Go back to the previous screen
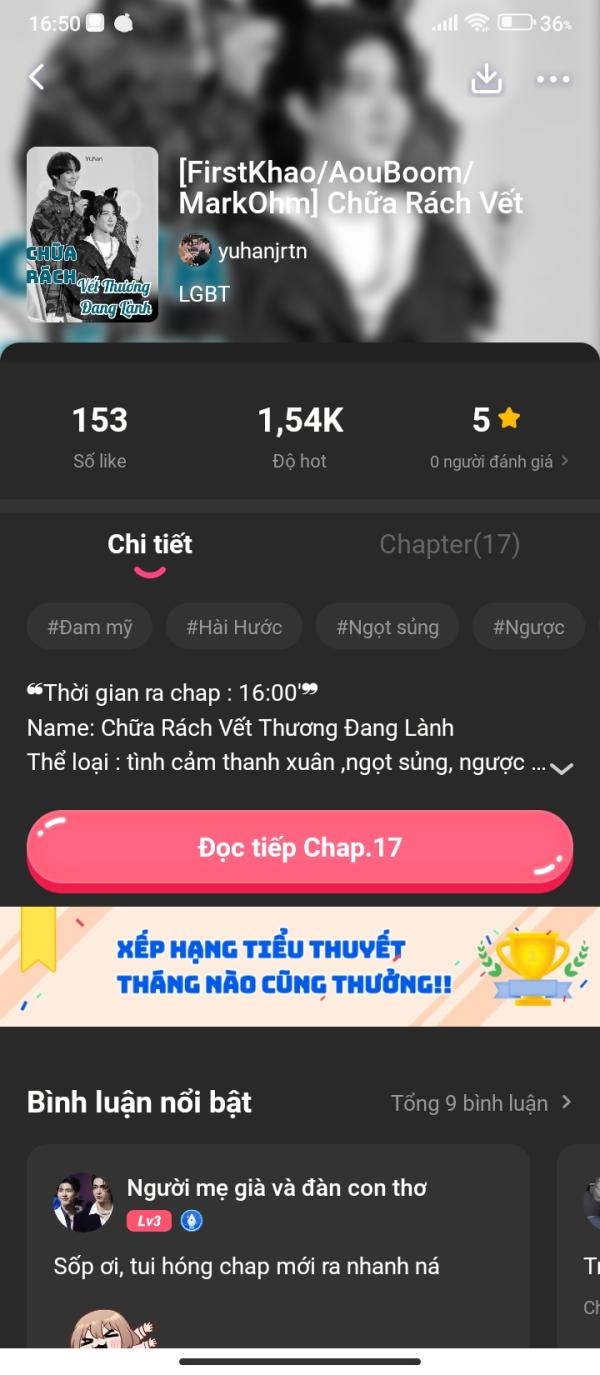 click(37, 77)
